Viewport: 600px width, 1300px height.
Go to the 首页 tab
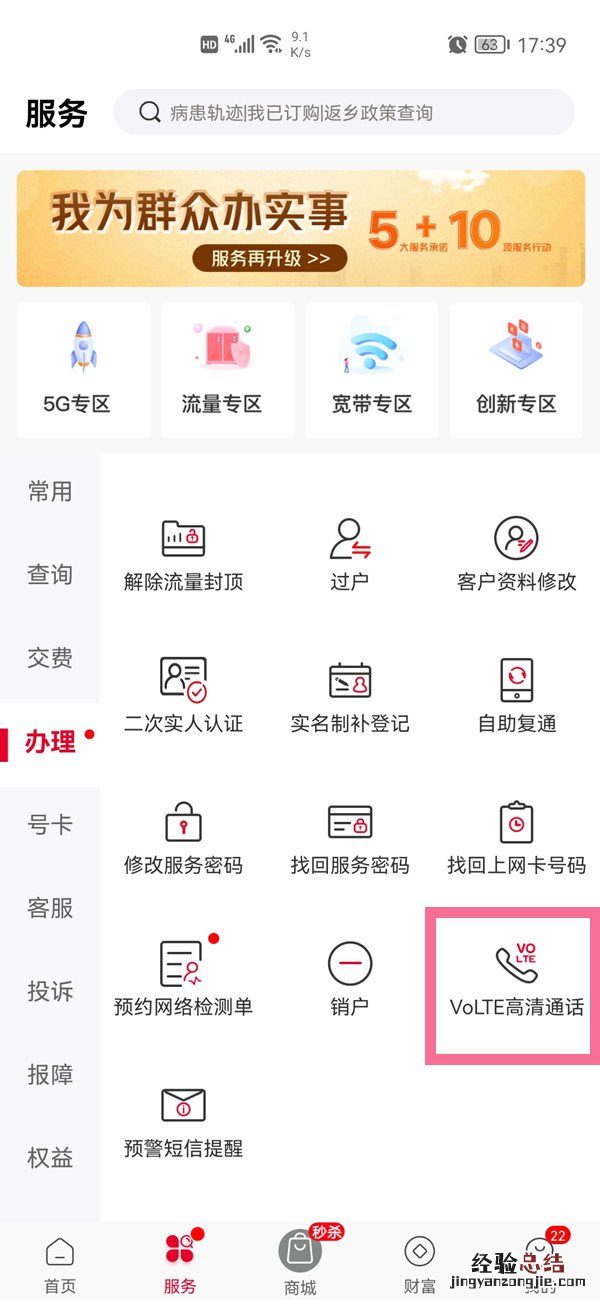tap(60, 1264)
